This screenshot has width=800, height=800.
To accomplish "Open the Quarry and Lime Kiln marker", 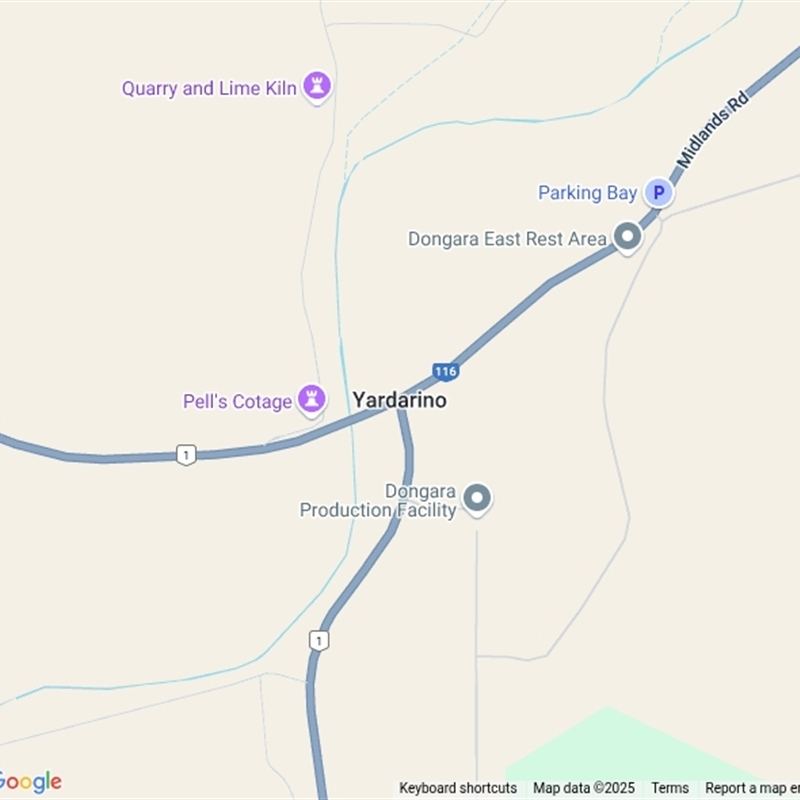I will coord(318,86).
